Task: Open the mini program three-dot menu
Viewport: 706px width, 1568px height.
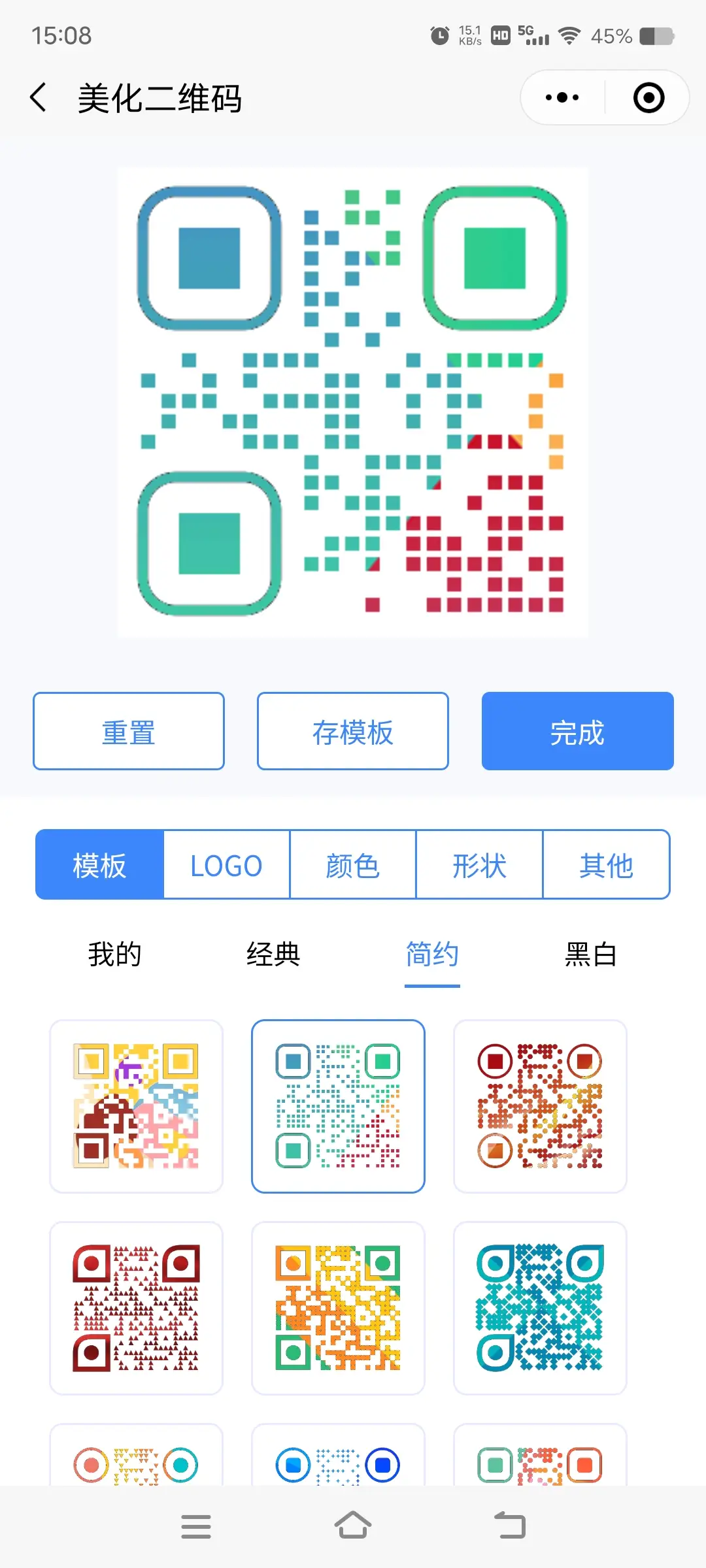Action: (x=562, y=98)
